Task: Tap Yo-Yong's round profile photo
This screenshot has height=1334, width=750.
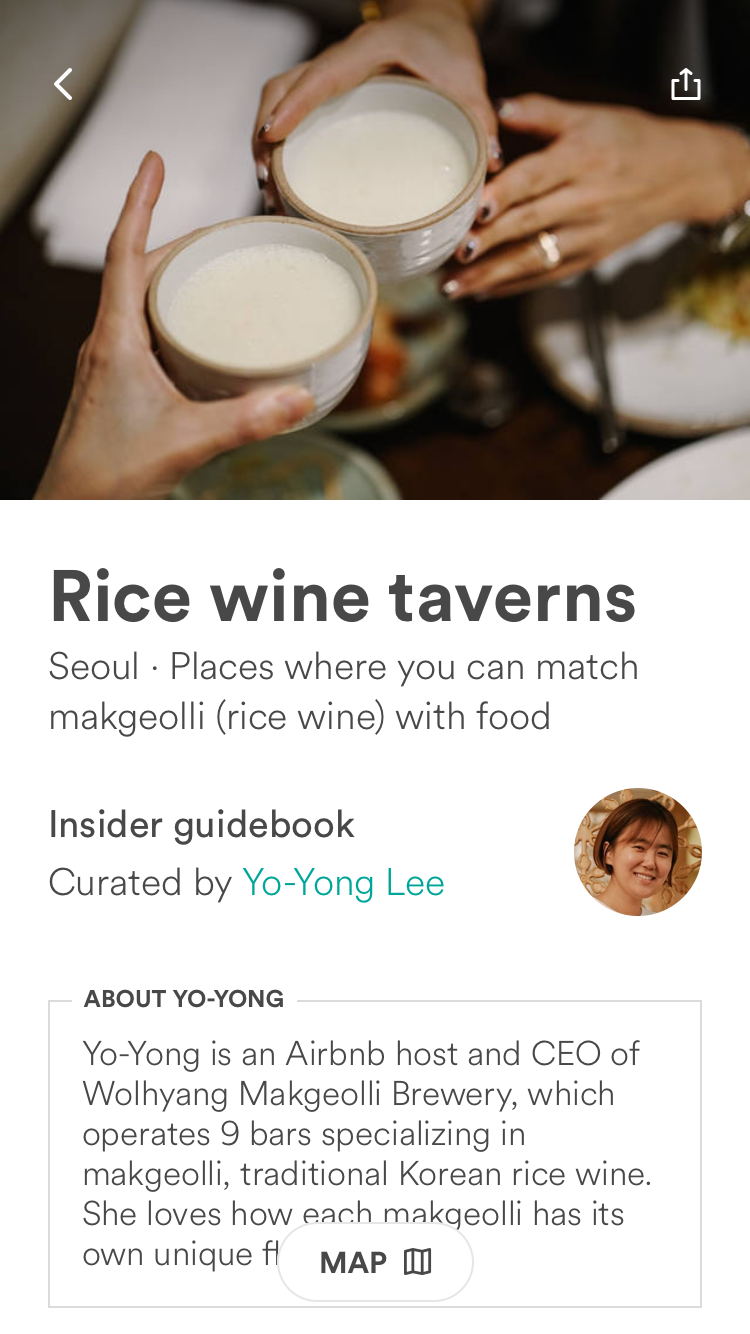Action: pyautogui.click(x=637, y=852)
